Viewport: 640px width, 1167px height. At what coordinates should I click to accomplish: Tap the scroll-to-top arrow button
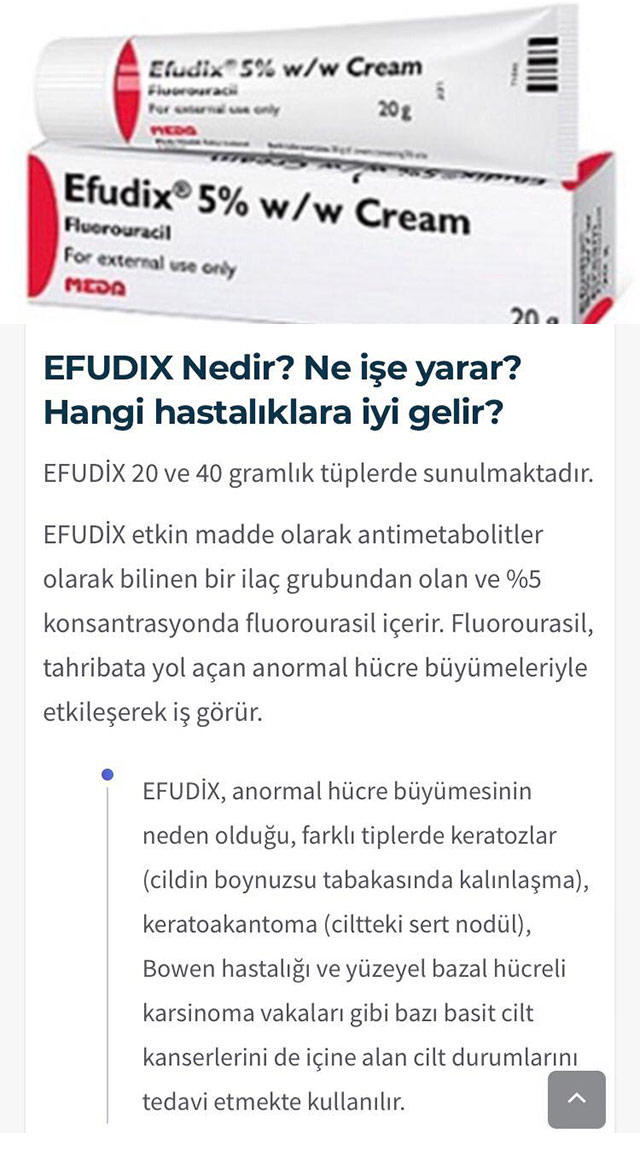pos(576,1099)
